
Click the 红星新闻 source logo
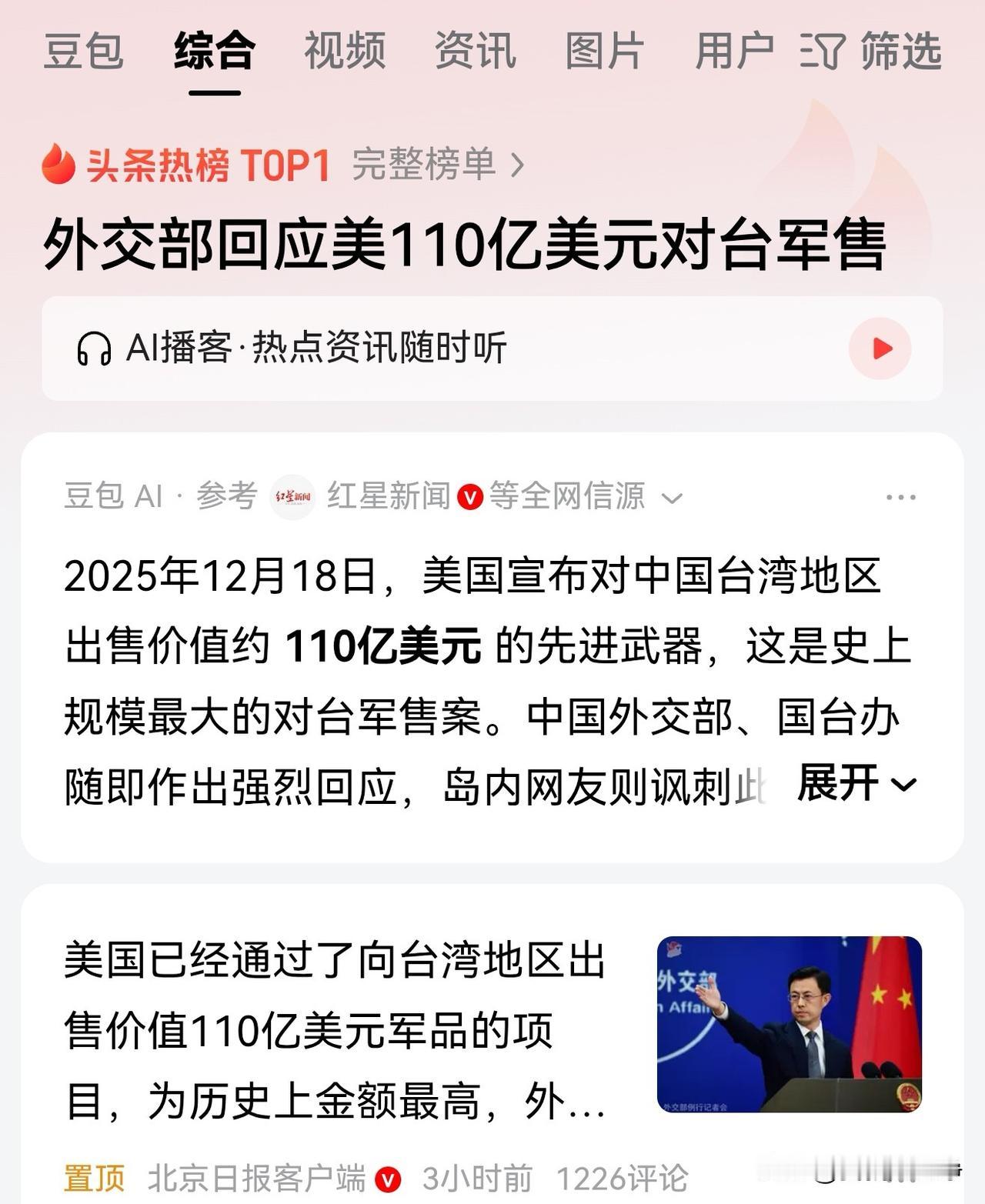(292, 497)
